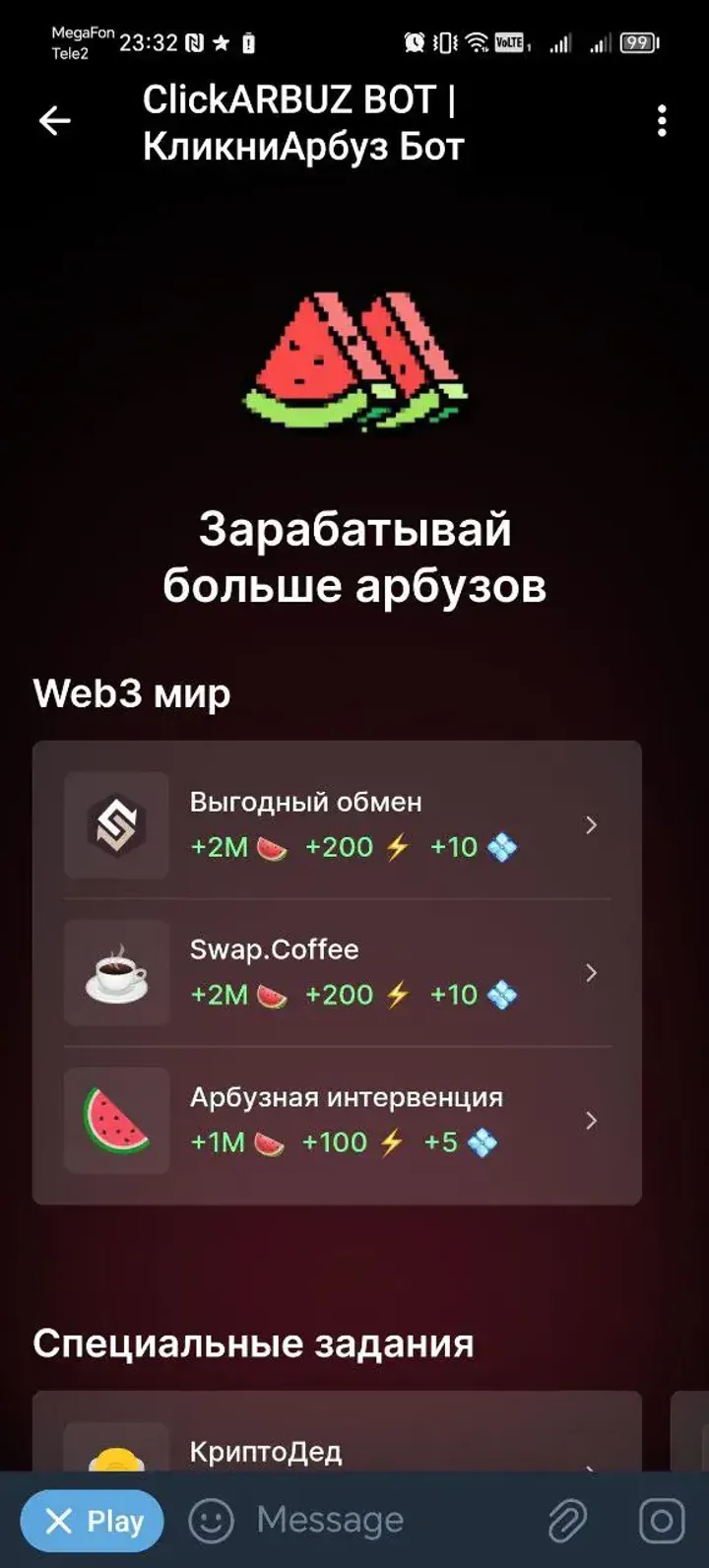
Task: Click the pixel watermelon slices logo
Action: tap(354, 364)
